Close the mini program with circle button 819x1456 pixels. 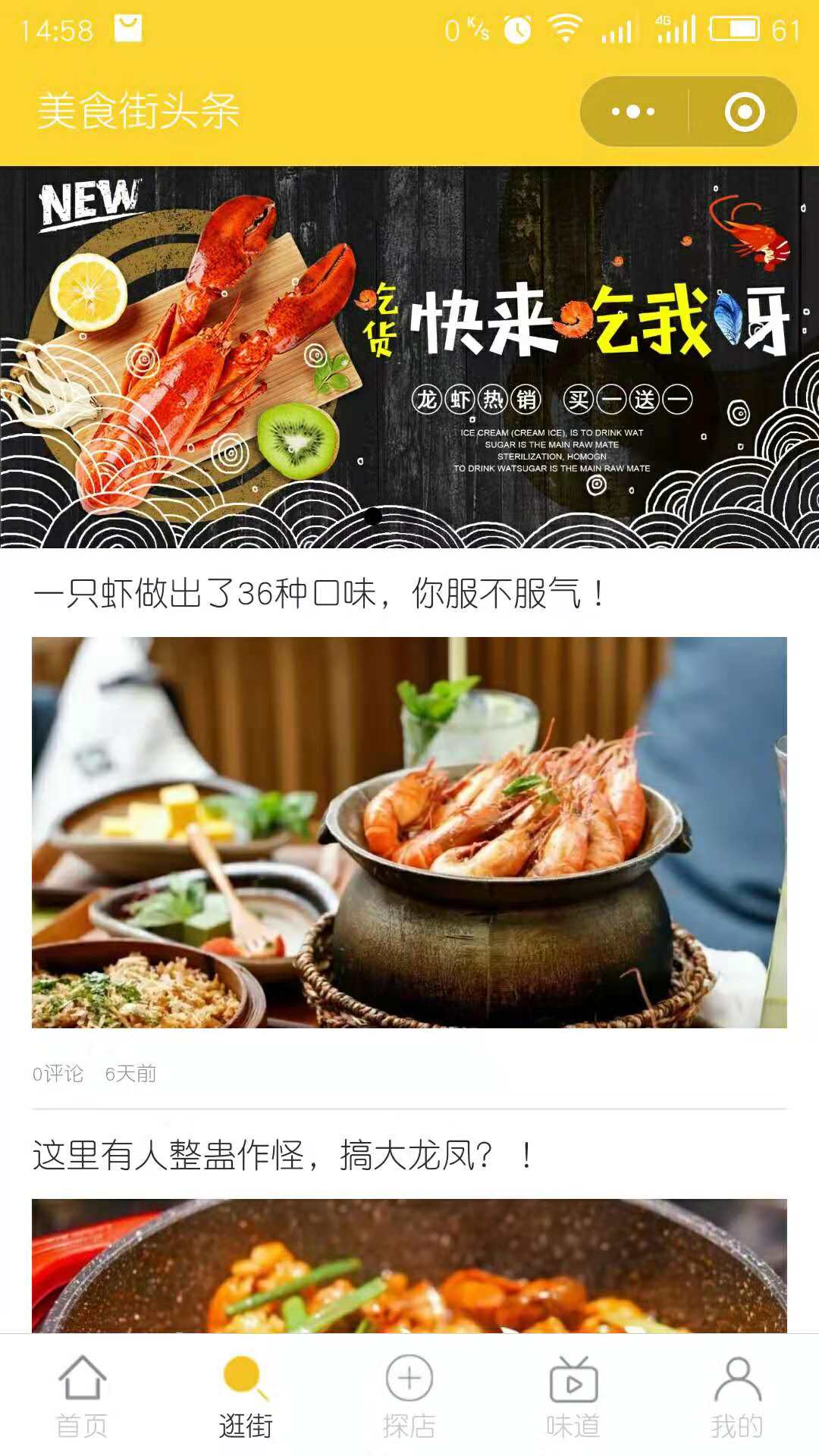[x=744, y=112]
